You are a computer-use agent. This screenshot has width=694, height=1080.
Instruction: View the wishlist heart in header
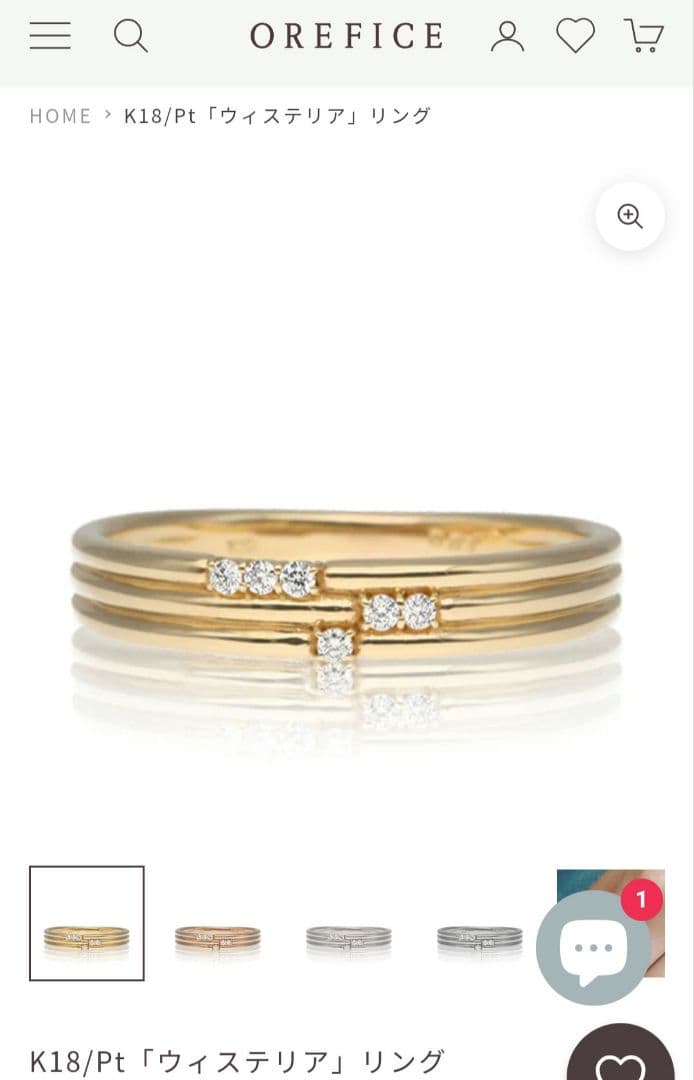click(x=575, y=36)
